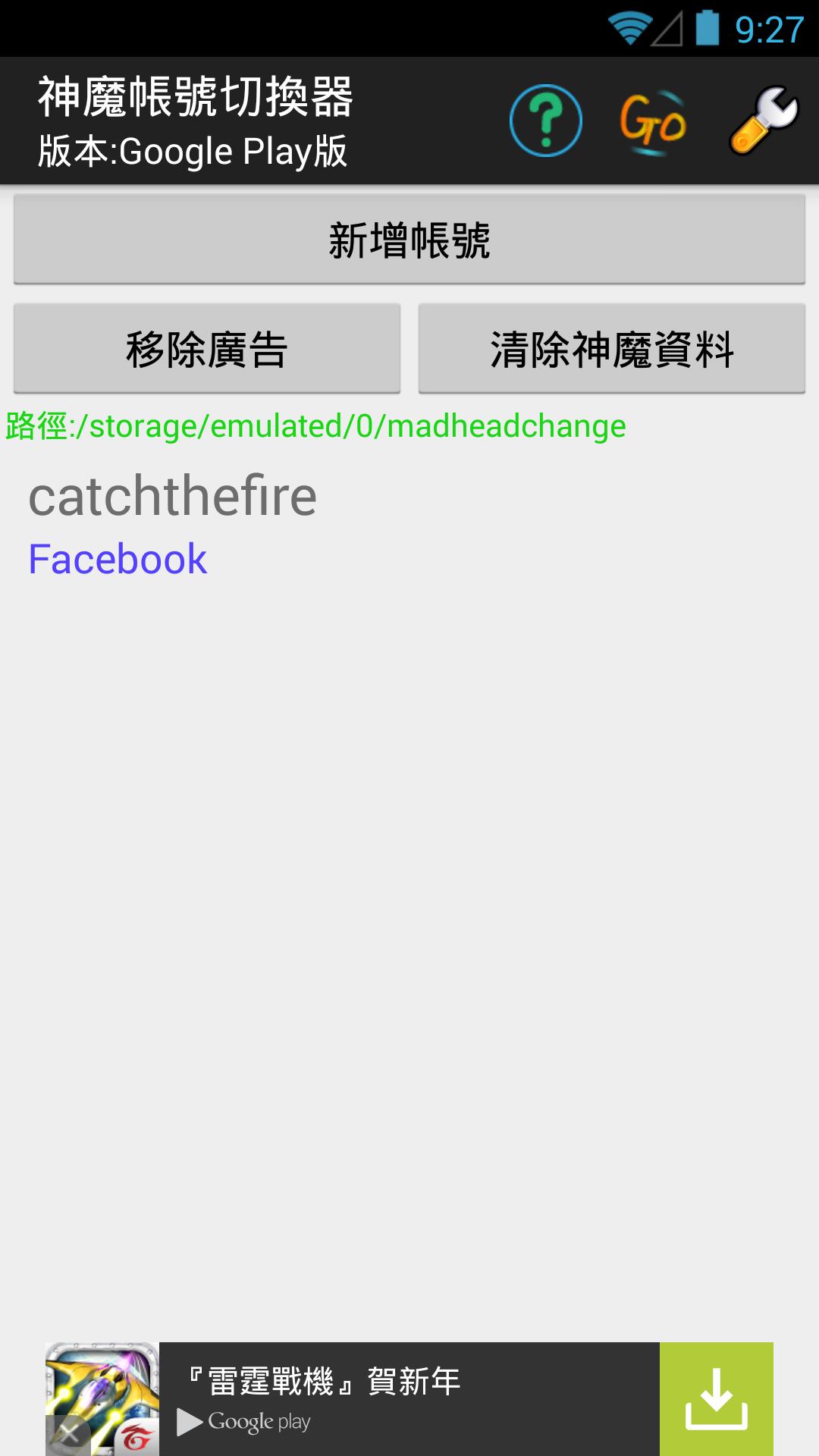819x1456 pixels.
Task: Open settings via the wrench icon
Action: point(764,121)
